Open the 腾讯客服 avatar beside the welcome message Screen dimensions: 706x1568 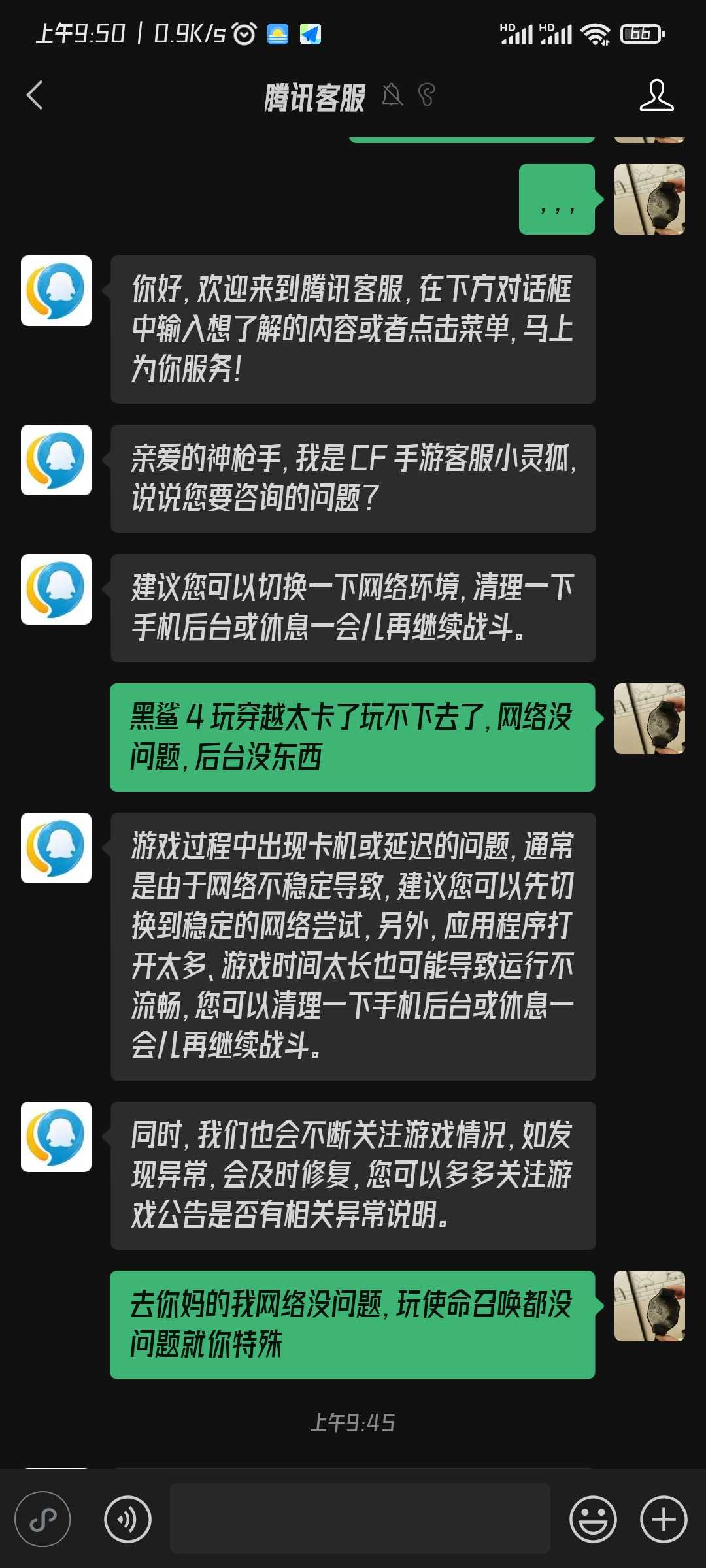56,291
